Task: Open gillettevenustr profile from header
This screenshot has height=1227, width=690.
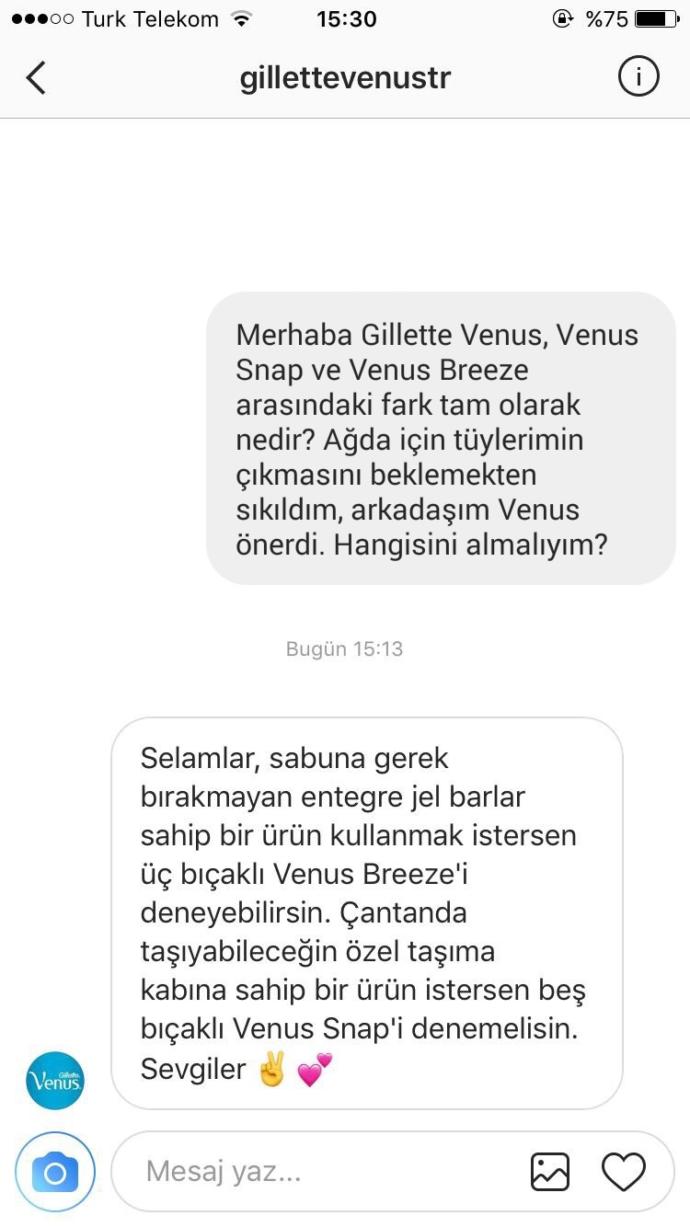Action: click(345, 78)
